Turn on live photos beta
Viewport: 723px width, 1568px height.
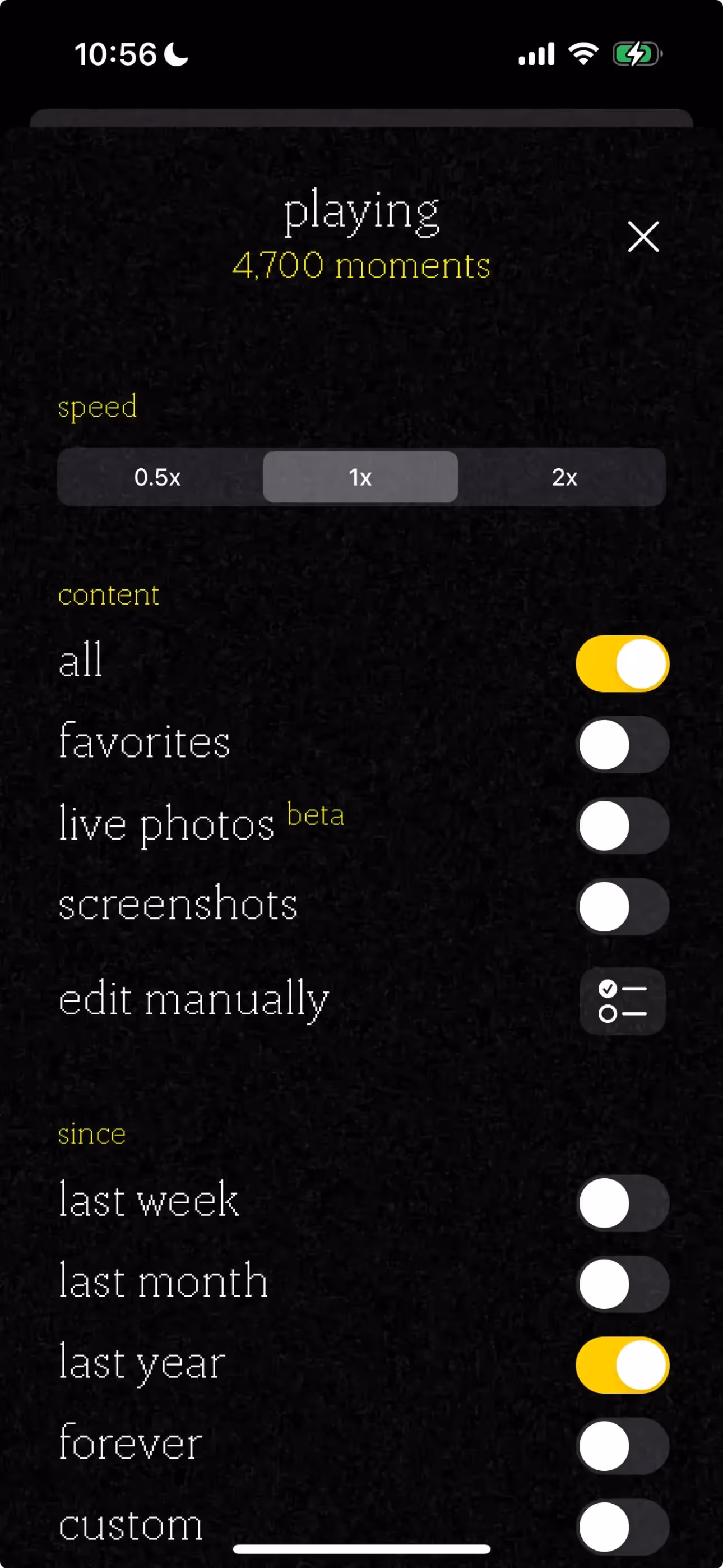click(x=622, y=825)
